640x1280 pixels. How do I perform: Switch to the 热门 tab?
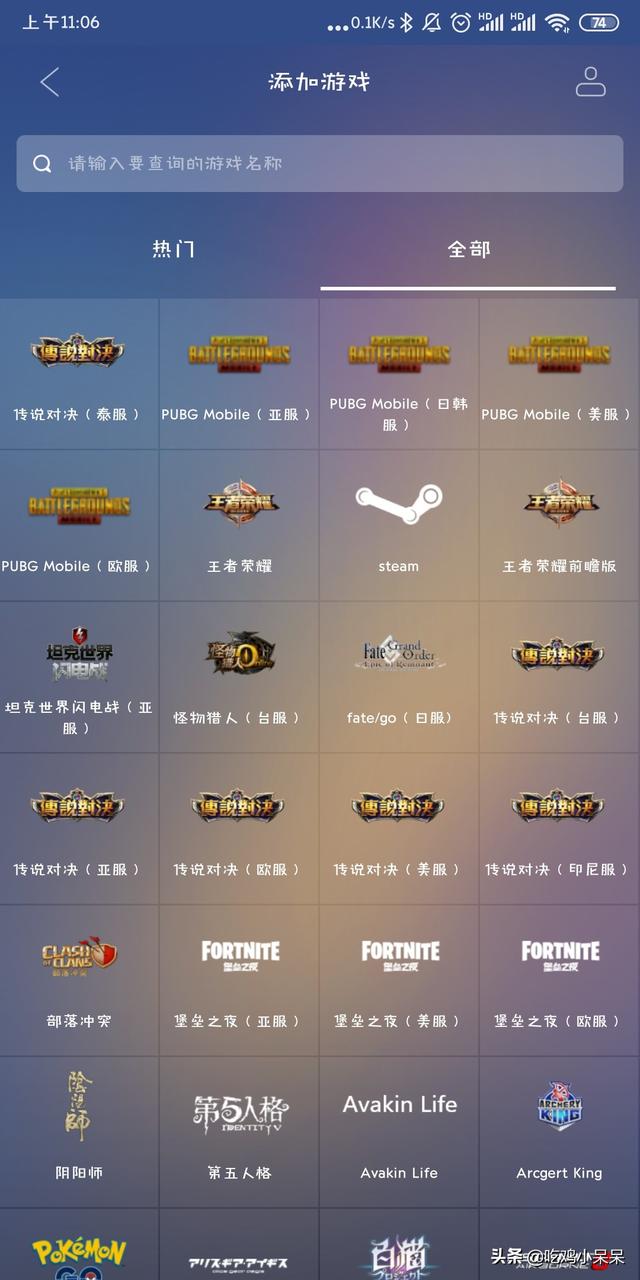173,249
